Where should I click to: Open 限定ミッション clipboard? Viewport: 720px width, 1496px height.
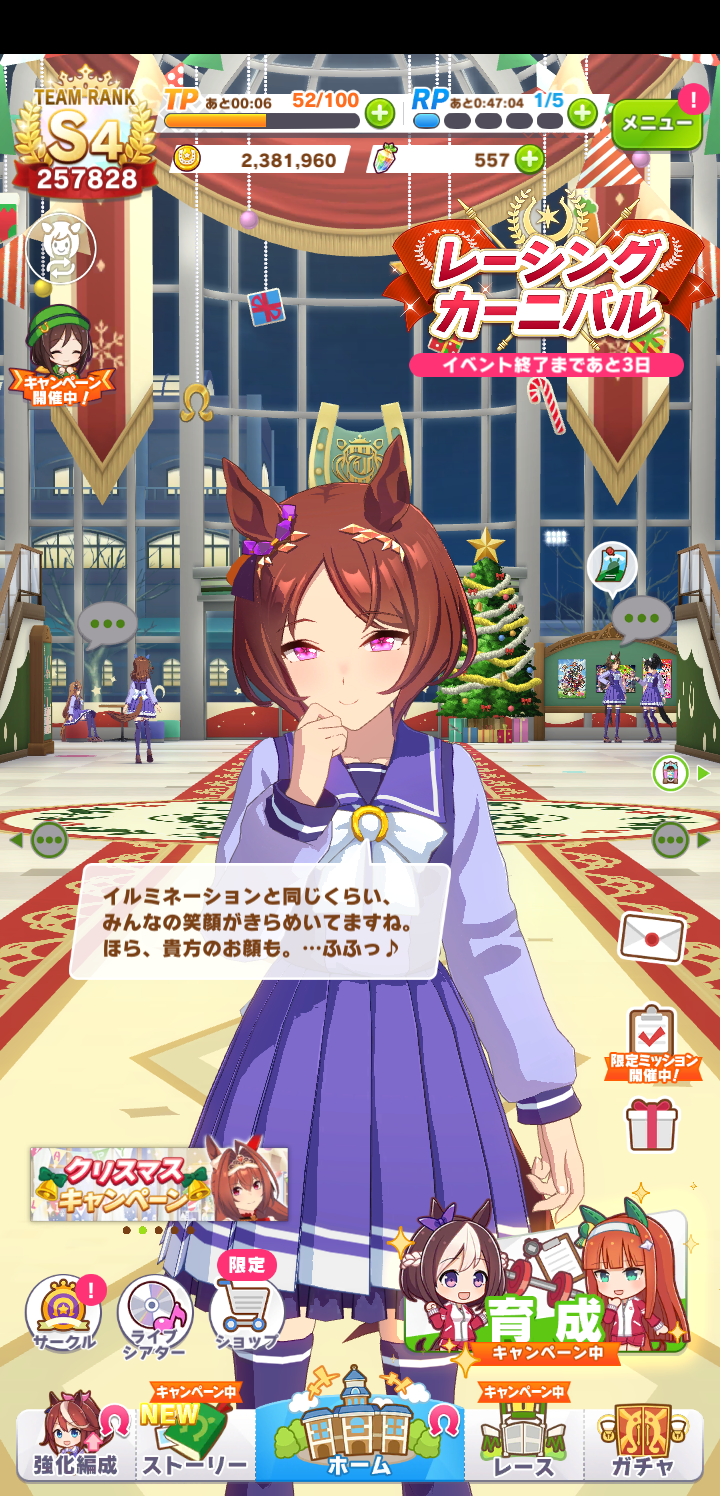(652, 1042)
